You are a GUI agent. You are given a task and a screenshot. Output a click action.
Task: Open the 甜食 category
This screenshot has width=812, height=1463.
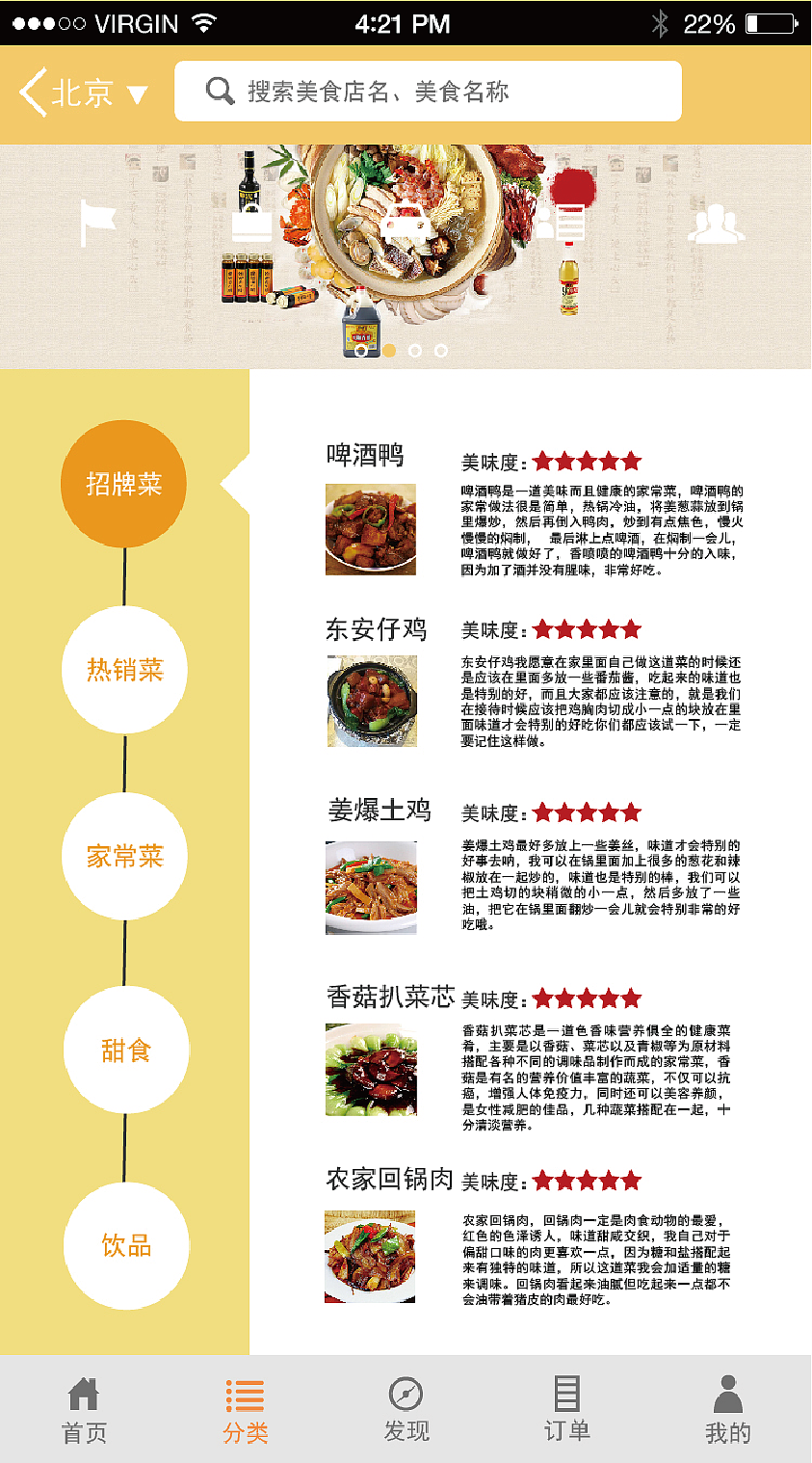point(126,1050)
